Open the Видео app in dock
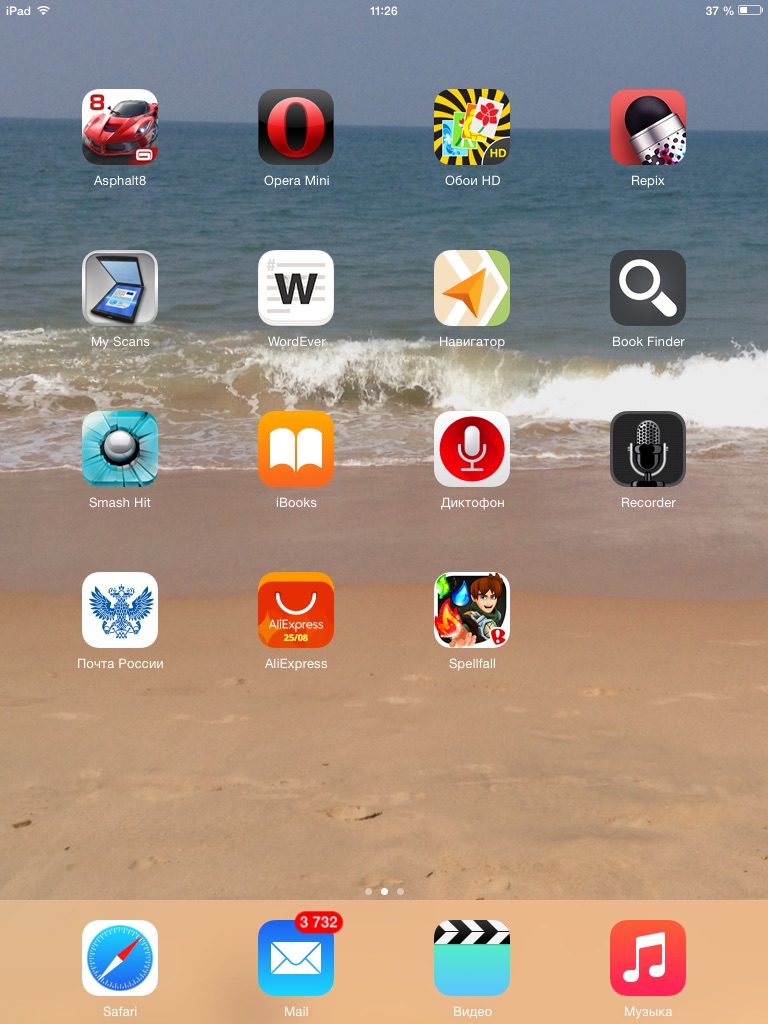This screenshot has height=1024, width=768. tap(472, 958)
